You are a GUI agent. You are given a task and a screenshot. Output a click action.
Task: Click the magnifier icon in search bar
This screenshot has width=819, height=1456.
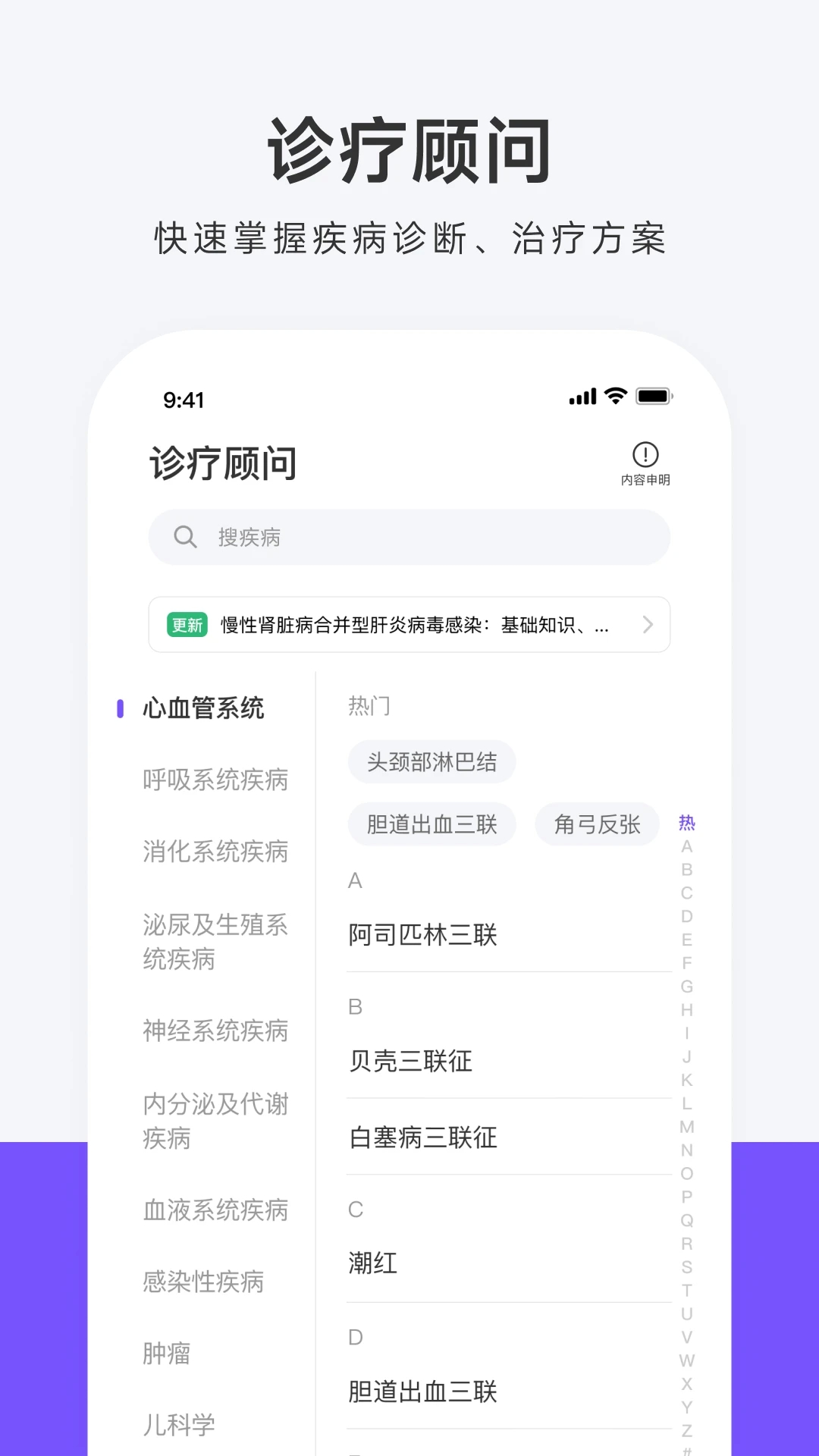coord(184,537)
